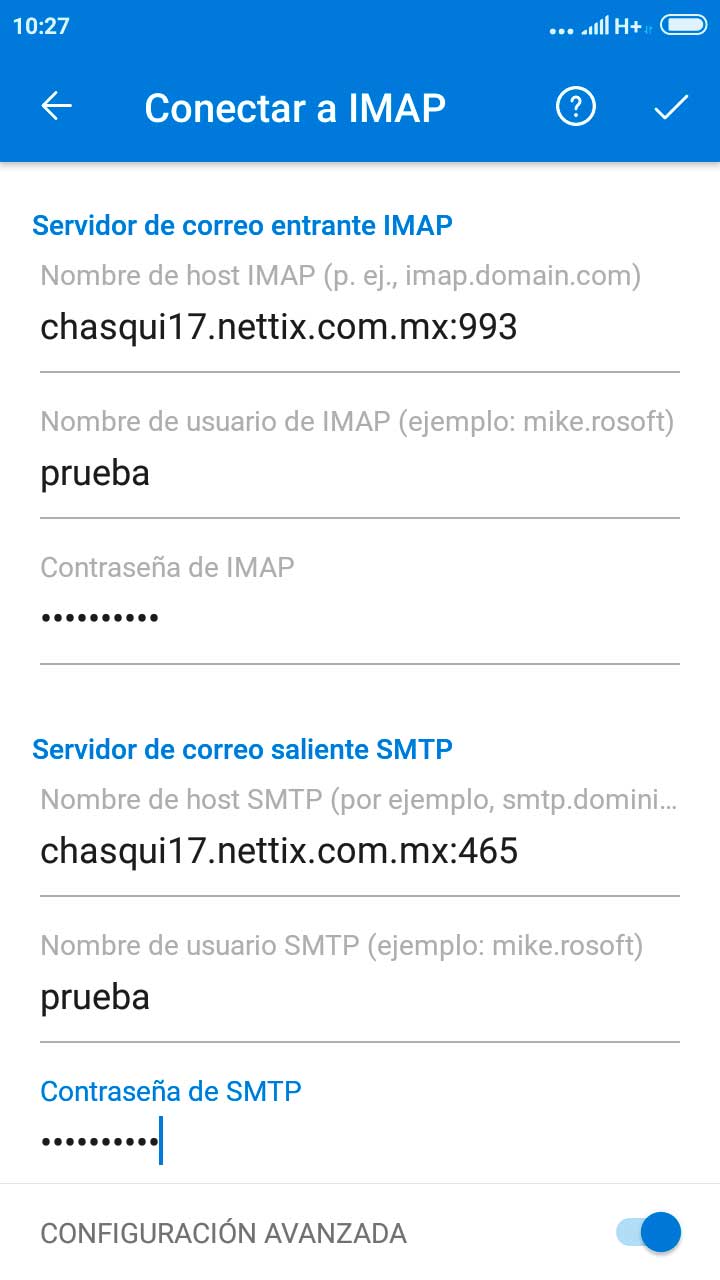Screen dimensions: 720x1280
Task: Open the help icon in the header
Action: [x=575, y=106]
